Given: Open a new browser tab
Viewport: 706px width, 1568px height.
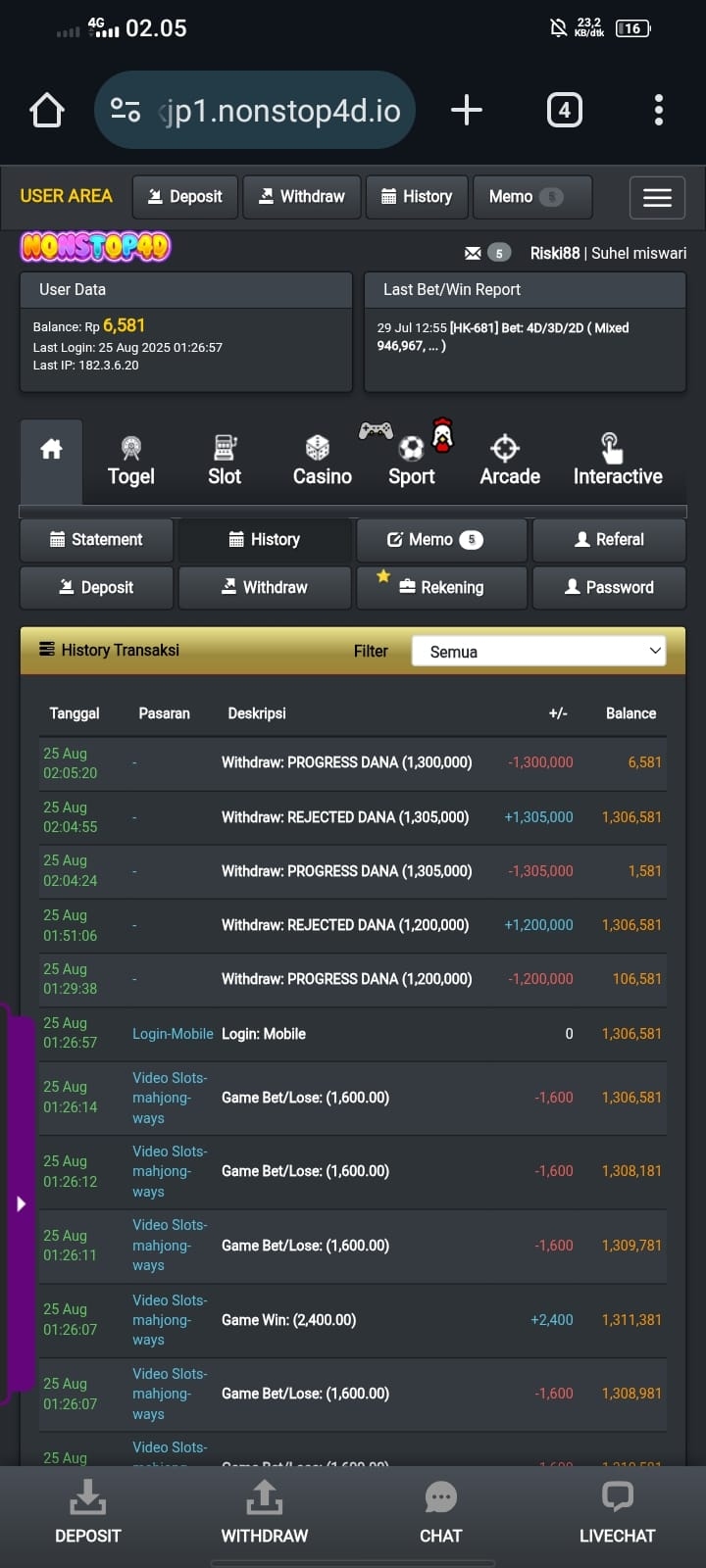Looking at the screenshot, I should (467, 110).
